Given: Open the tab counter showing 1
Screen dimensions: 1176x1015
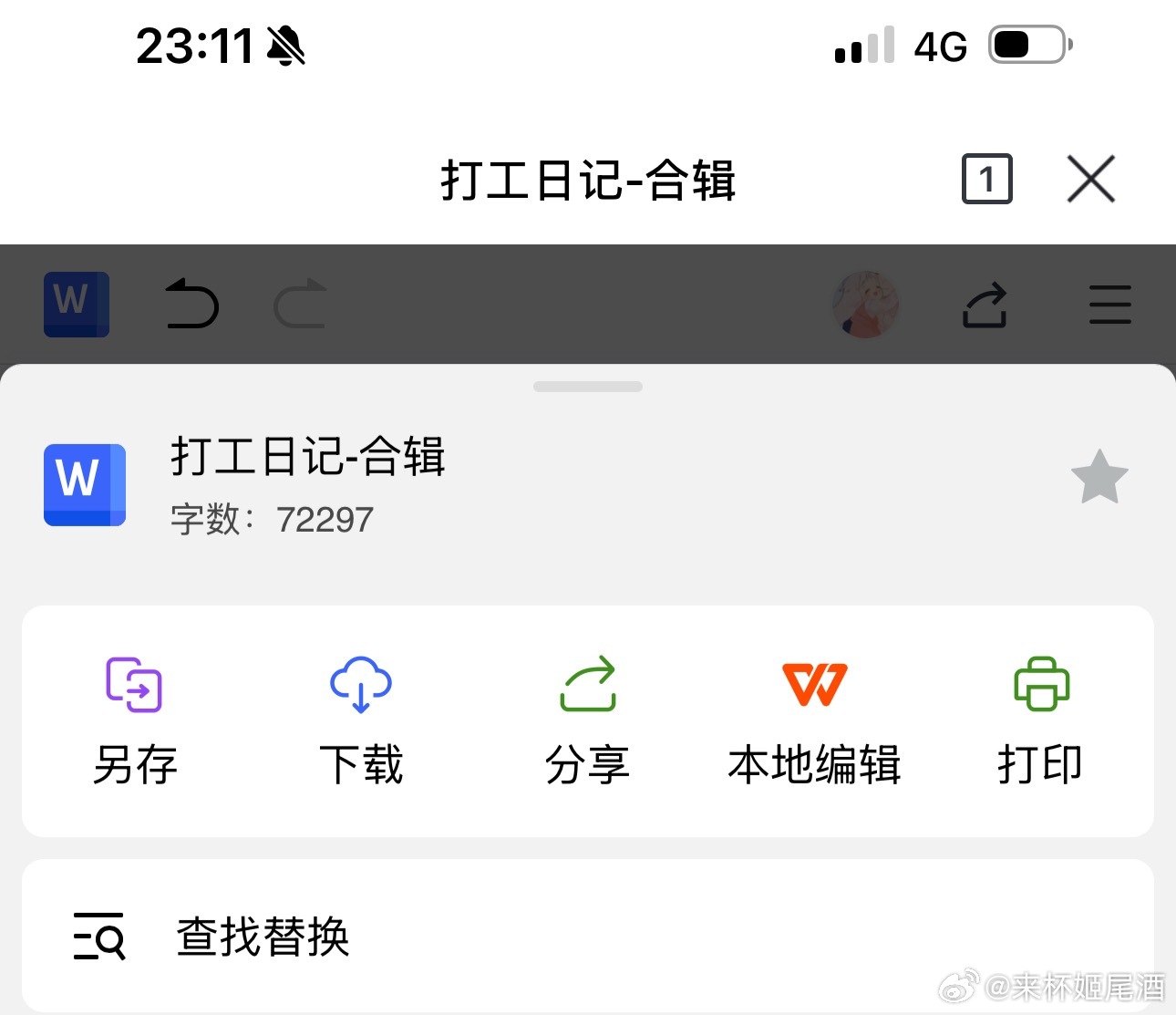Looking at the screenshot, I should [986, 179].
